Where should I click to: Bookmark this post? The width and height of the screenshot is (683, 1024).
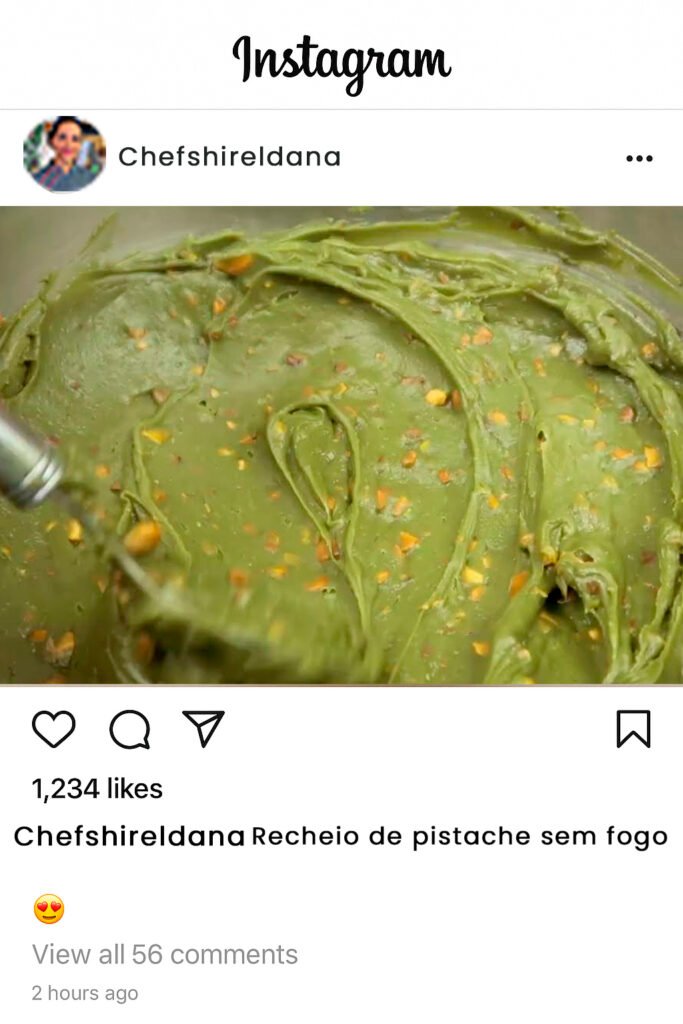633,729
